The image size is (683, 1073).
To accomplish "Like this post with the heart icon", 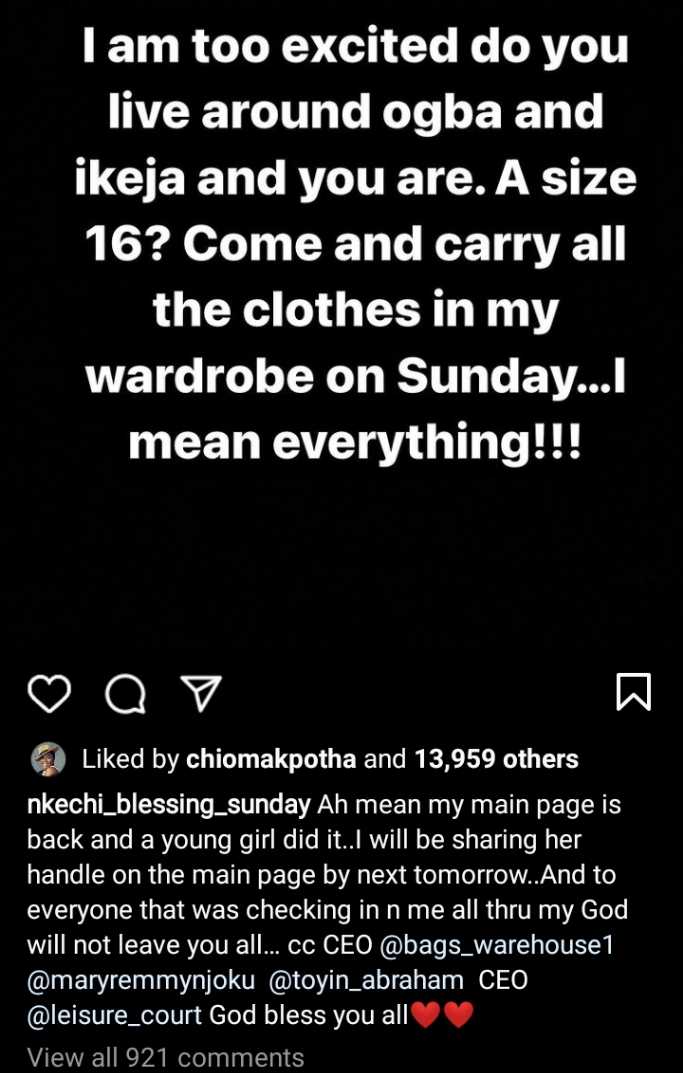I will [47, 692].
